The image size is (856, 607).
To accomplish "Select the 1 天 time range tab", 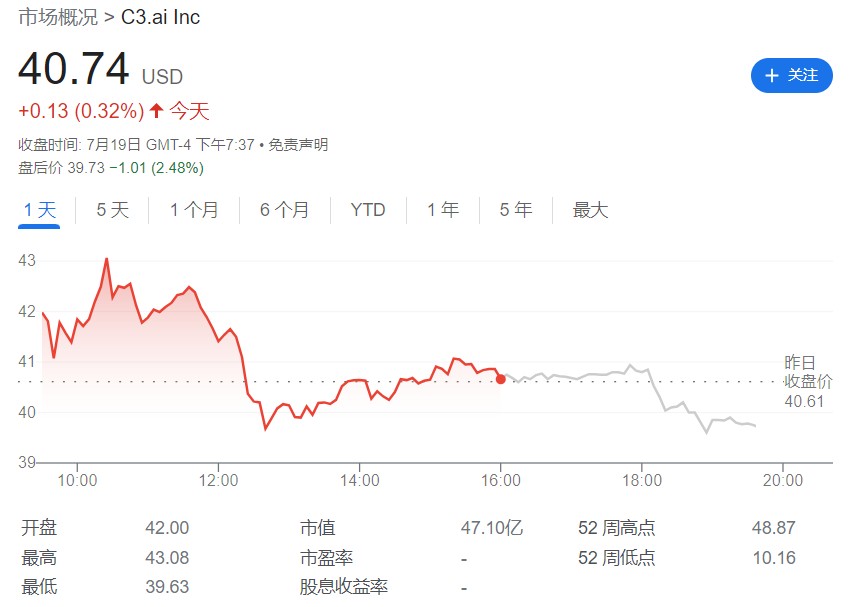I will [40, 210].
